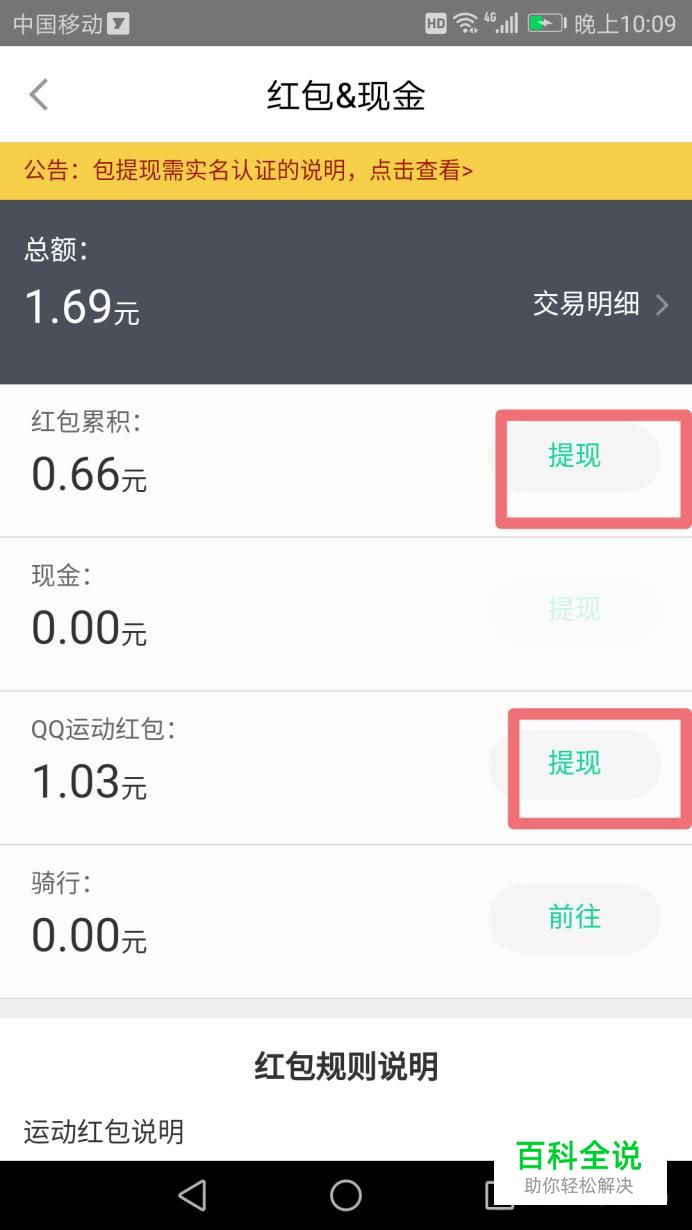The height and width of the screenshot is (1230, 692).
Task: View 交易明细 transaction details
Action: [x=600, y=305]
